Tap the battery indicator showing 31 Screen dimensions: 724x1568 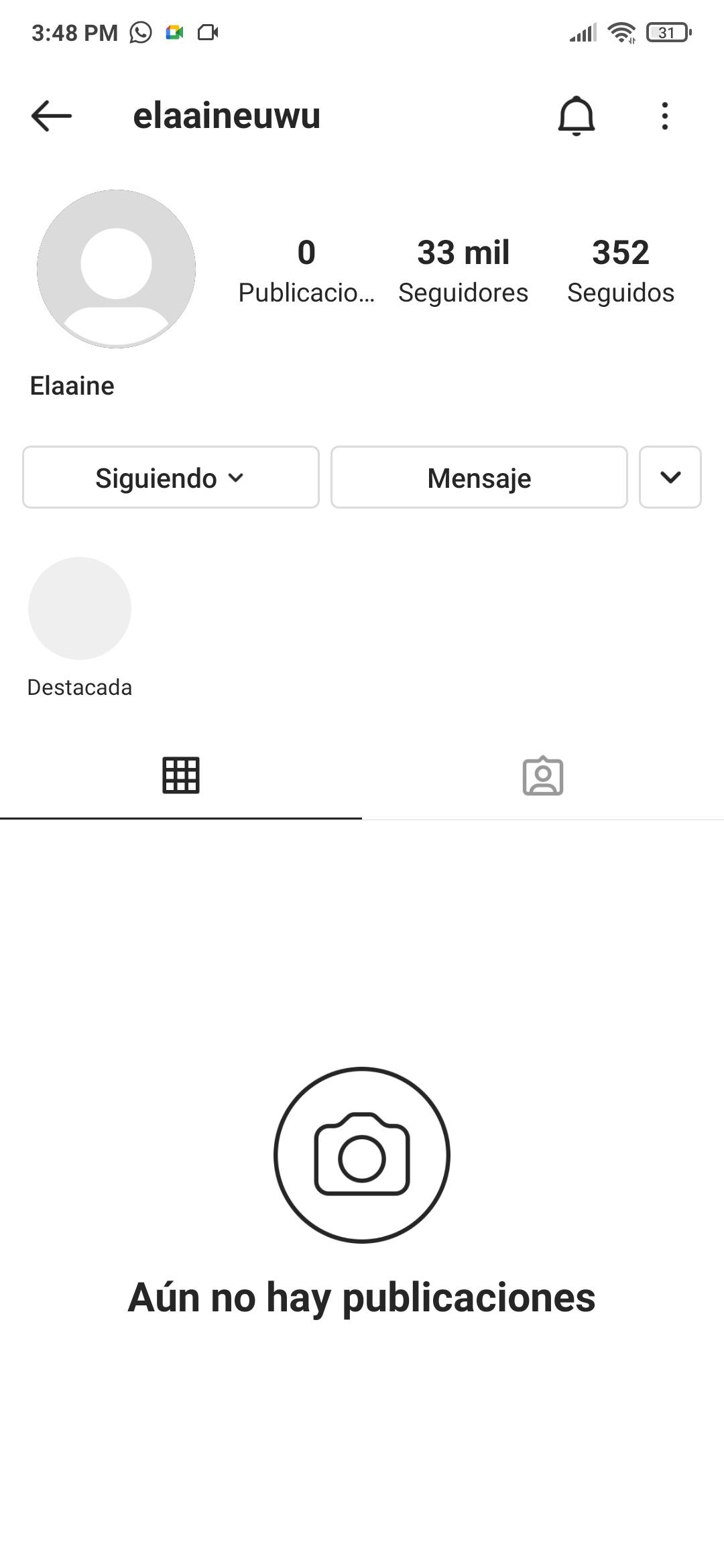667,31
